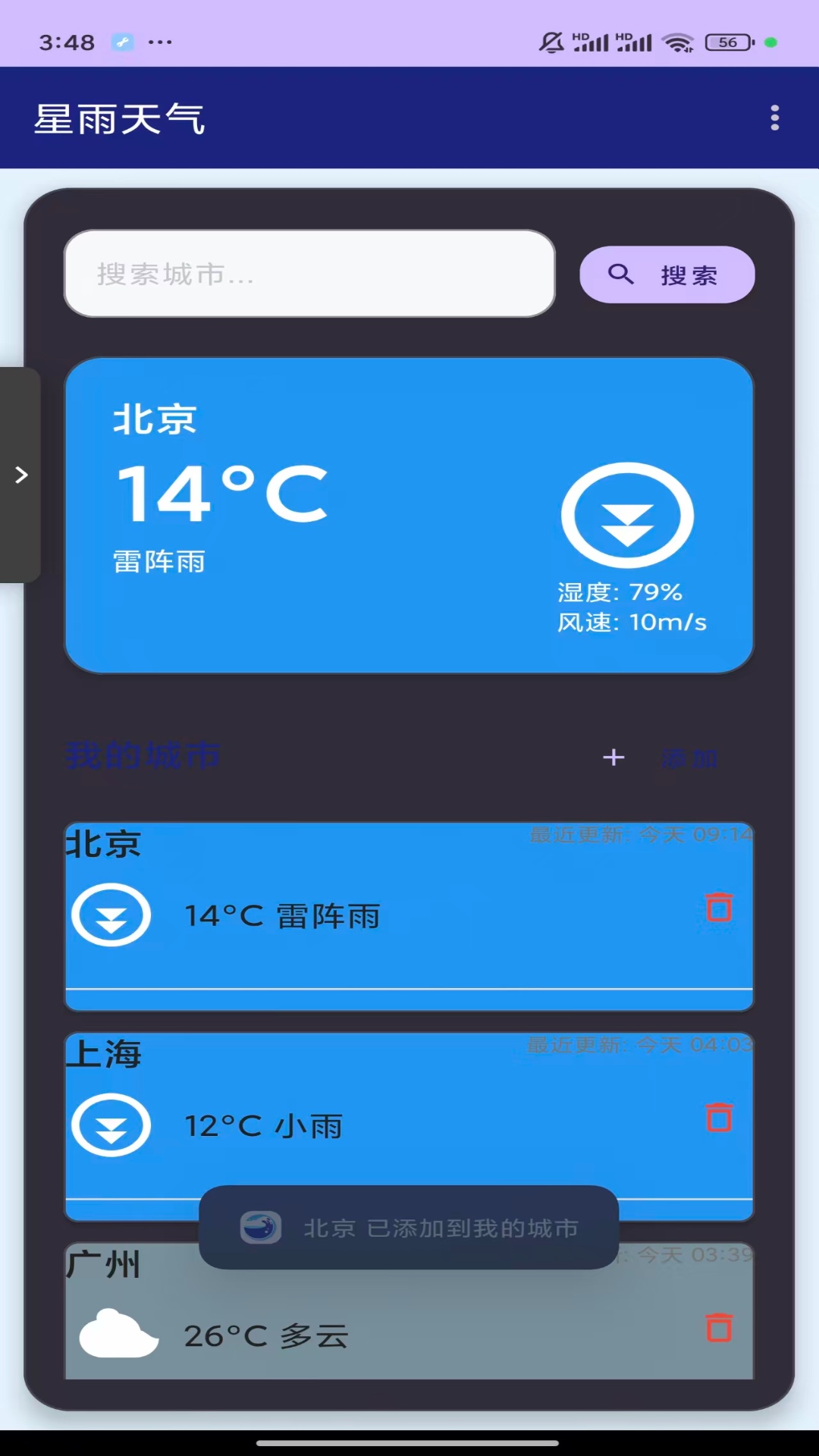This screenshot has width=819, height=1456.
Task: Tap the muted notification bell status icon
Action: 553,42
